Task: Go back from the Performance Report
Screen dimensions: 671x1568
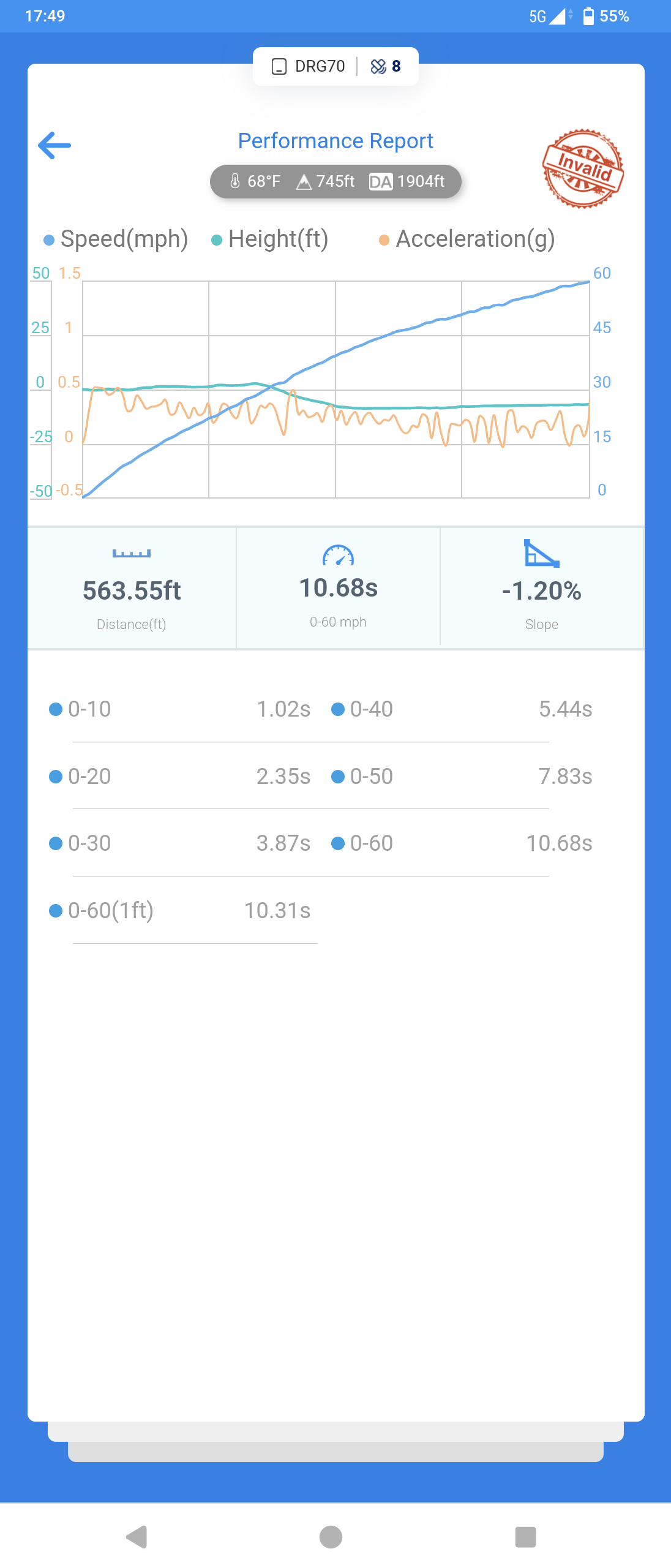Action: [x=54, y=146]
